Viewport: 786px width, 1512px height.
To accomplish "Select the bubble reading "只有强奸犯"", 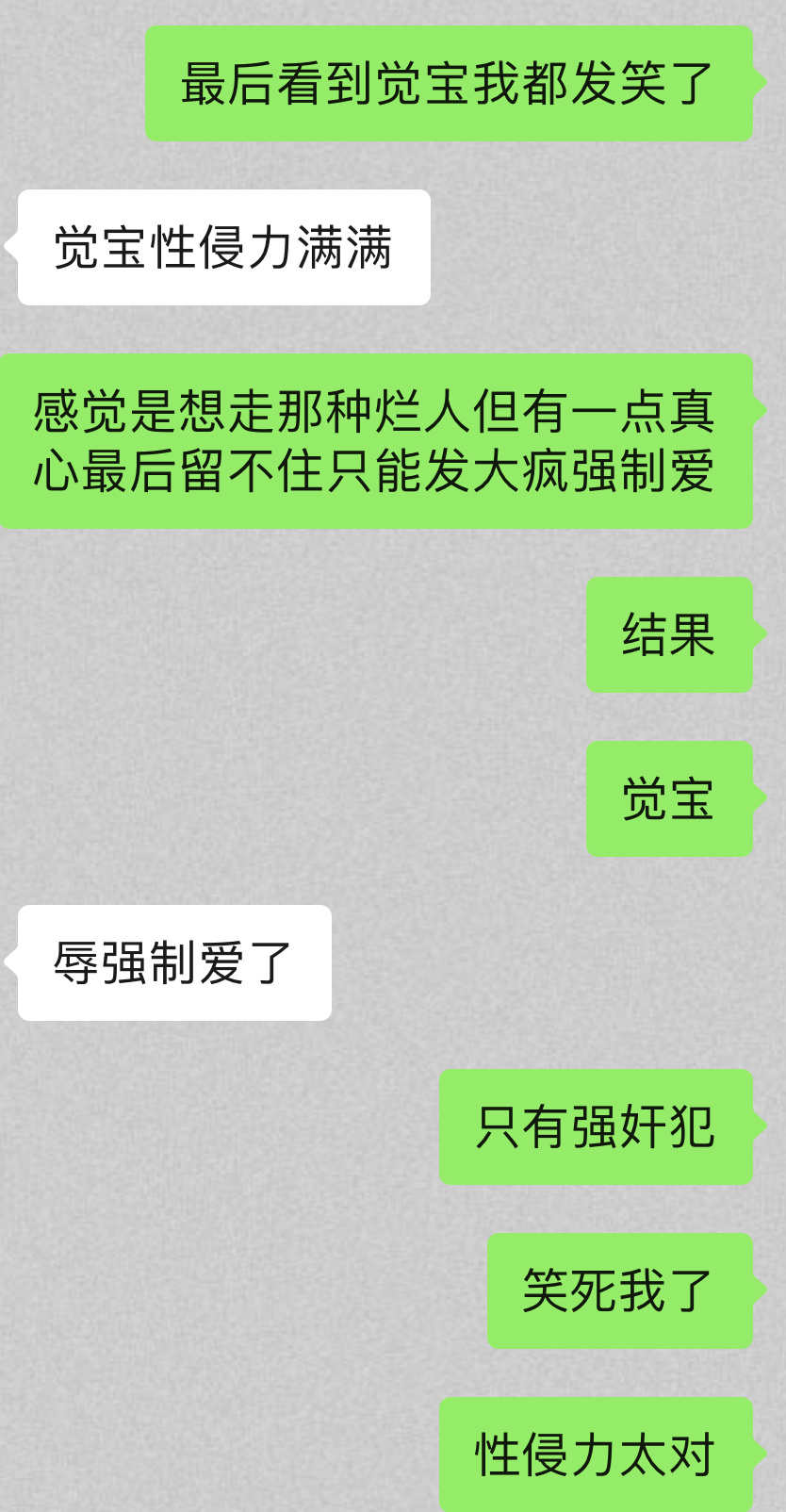I will pyautogui.click(x=596, y=1130).
